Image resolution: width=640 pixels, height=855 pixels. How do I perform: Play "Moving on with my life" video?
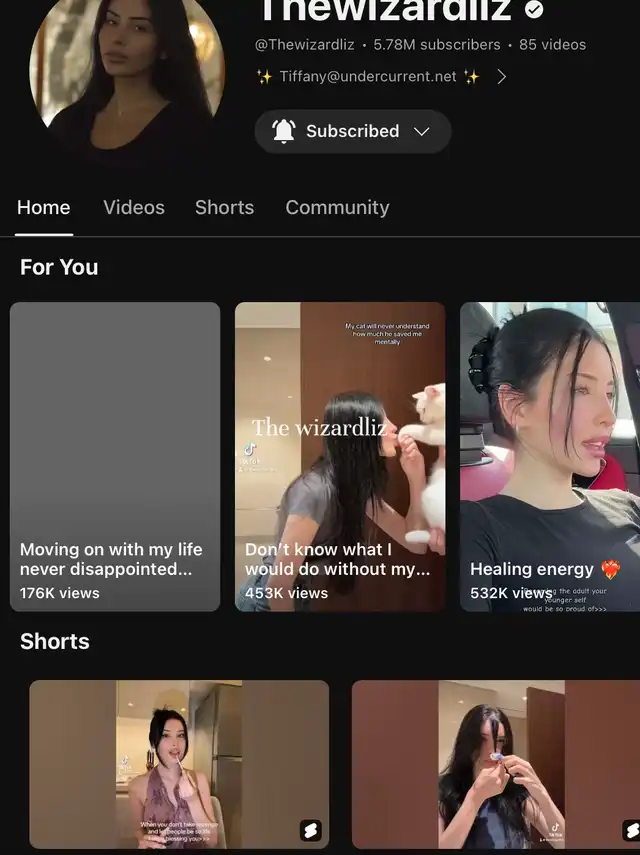[x=115, y=456]
